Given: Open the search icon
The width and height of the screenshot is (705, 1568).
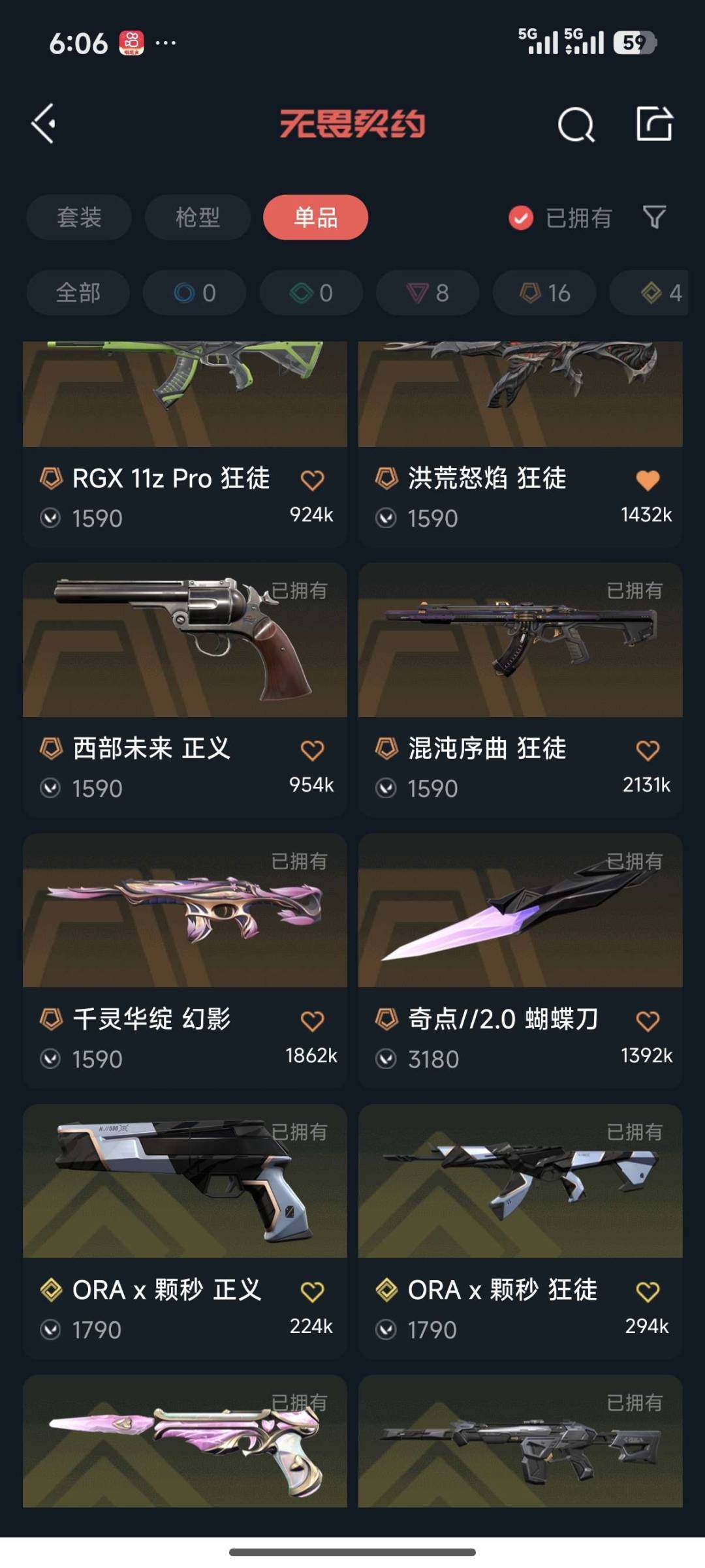Looking at the screenshot, I should (x=574, y=124).
